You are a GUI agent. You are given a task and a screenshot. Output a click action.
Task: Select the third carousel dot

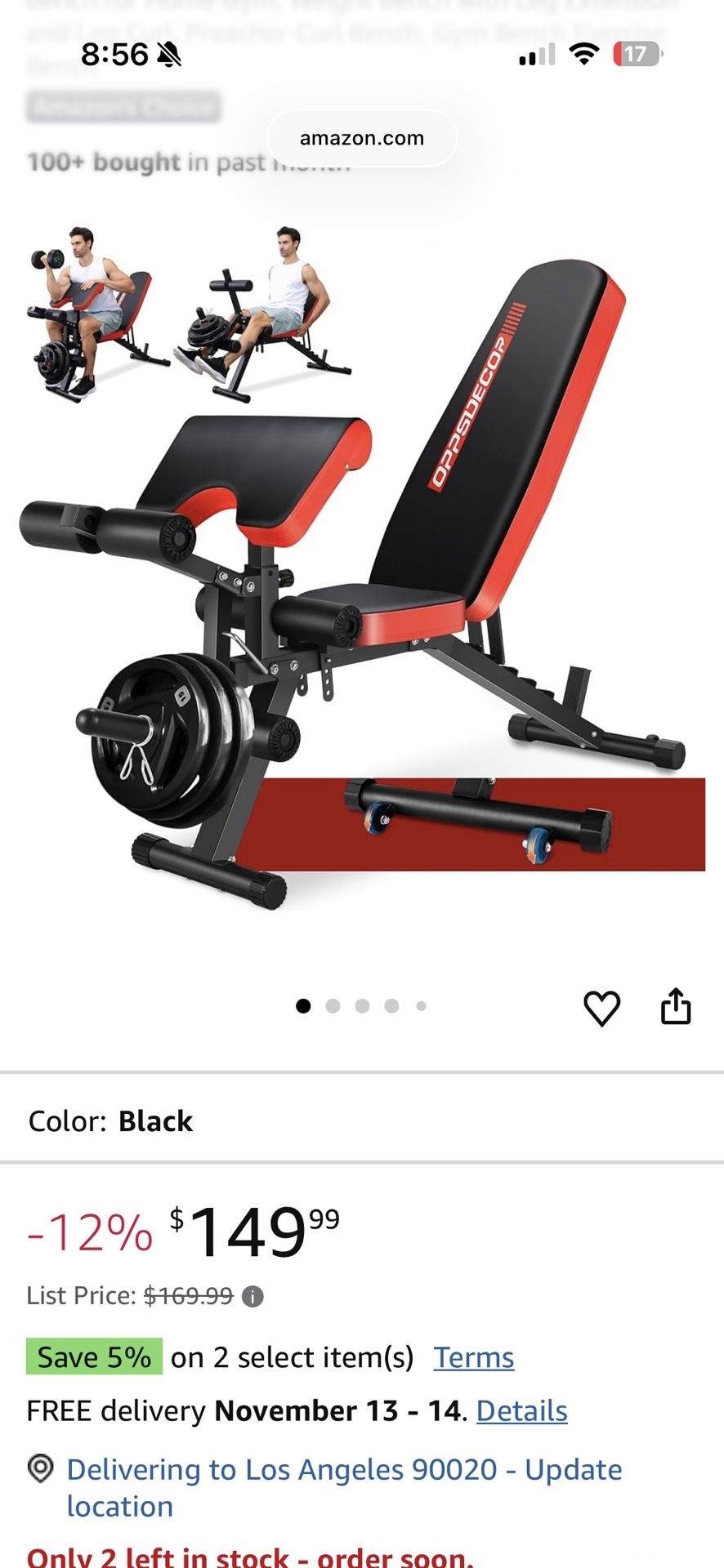point(363,1007)
